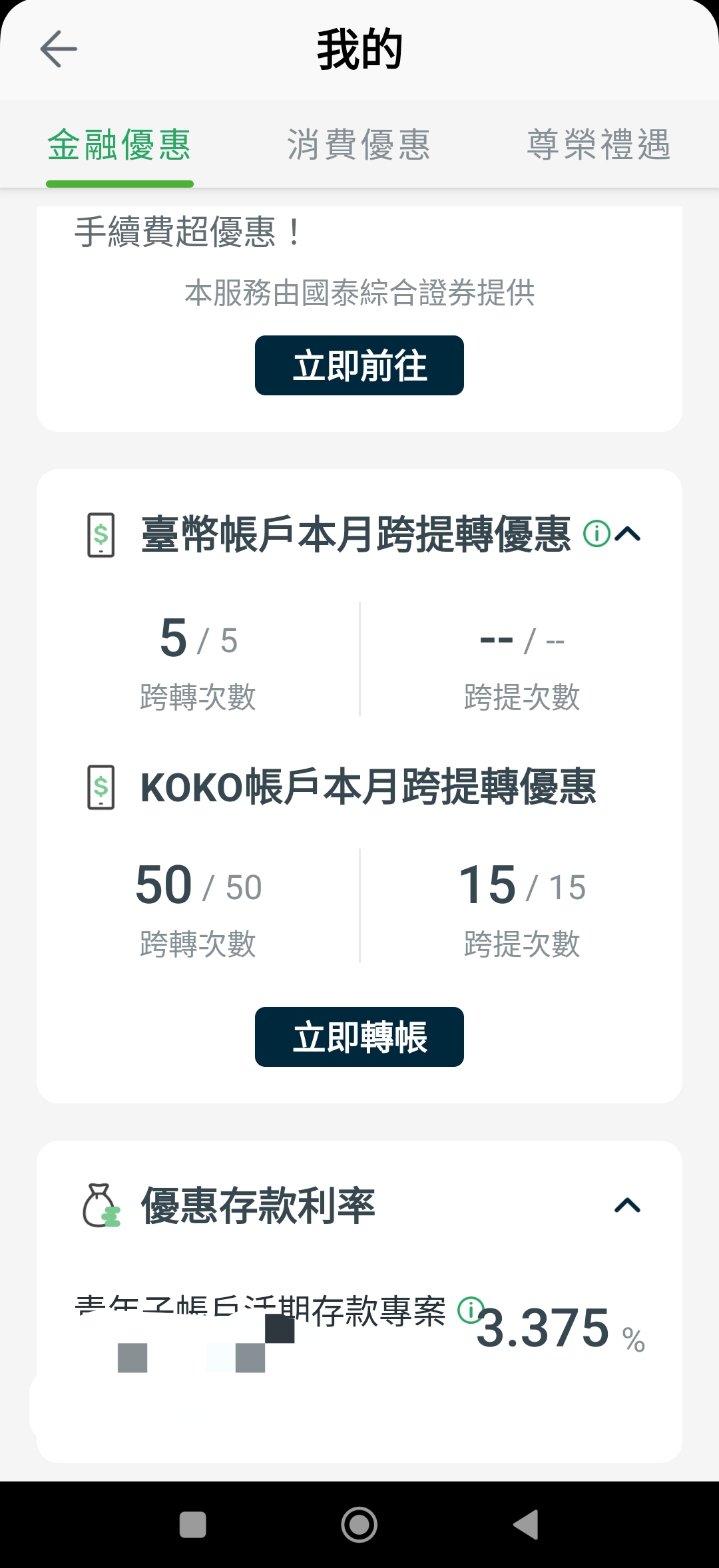
Task: Go back using the top-left arrow
Action: point(59,49)
